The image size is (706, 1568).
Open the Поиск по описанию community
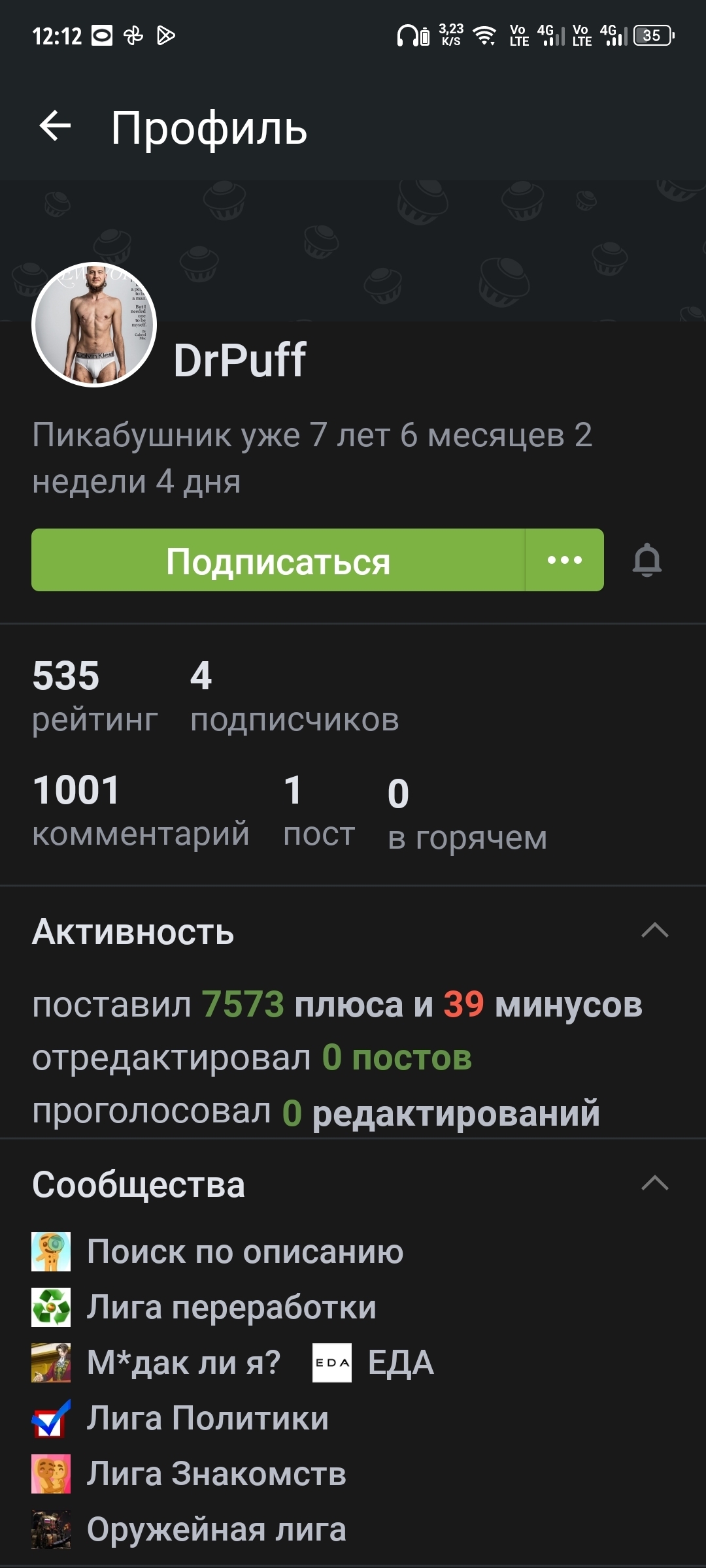point(244,1252)
